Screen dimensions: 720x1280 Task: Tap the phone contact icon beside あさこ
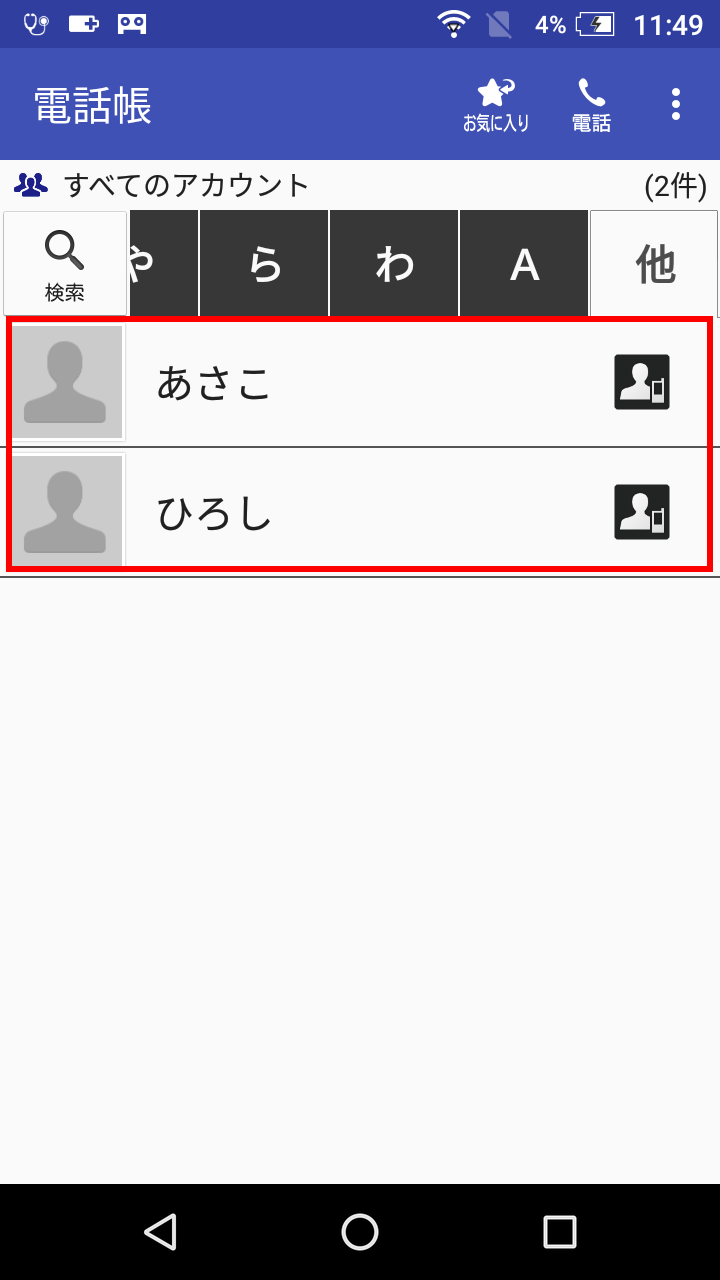642,382
